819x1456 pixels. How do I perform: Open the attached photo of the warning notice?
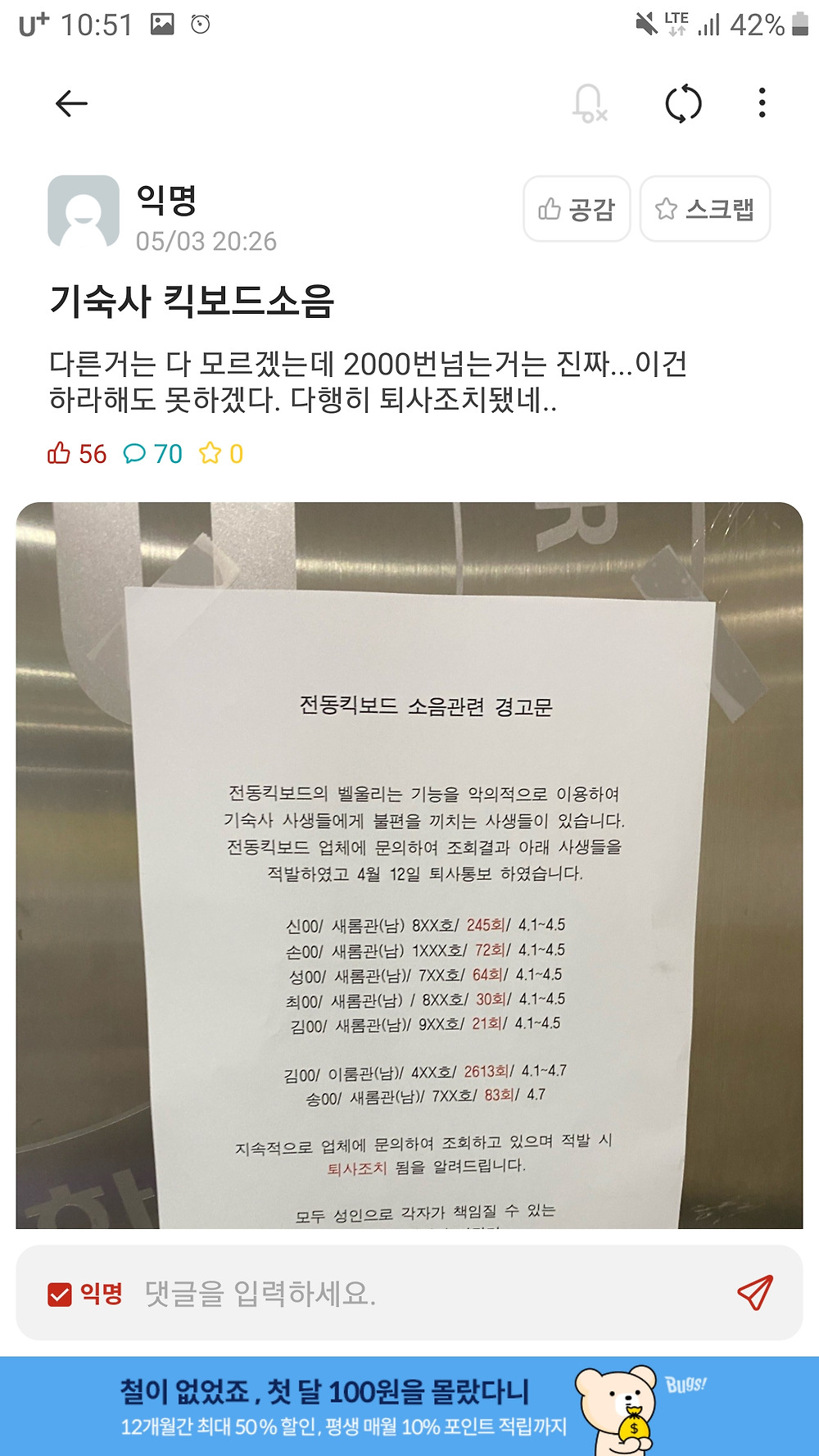click(409, 864)
